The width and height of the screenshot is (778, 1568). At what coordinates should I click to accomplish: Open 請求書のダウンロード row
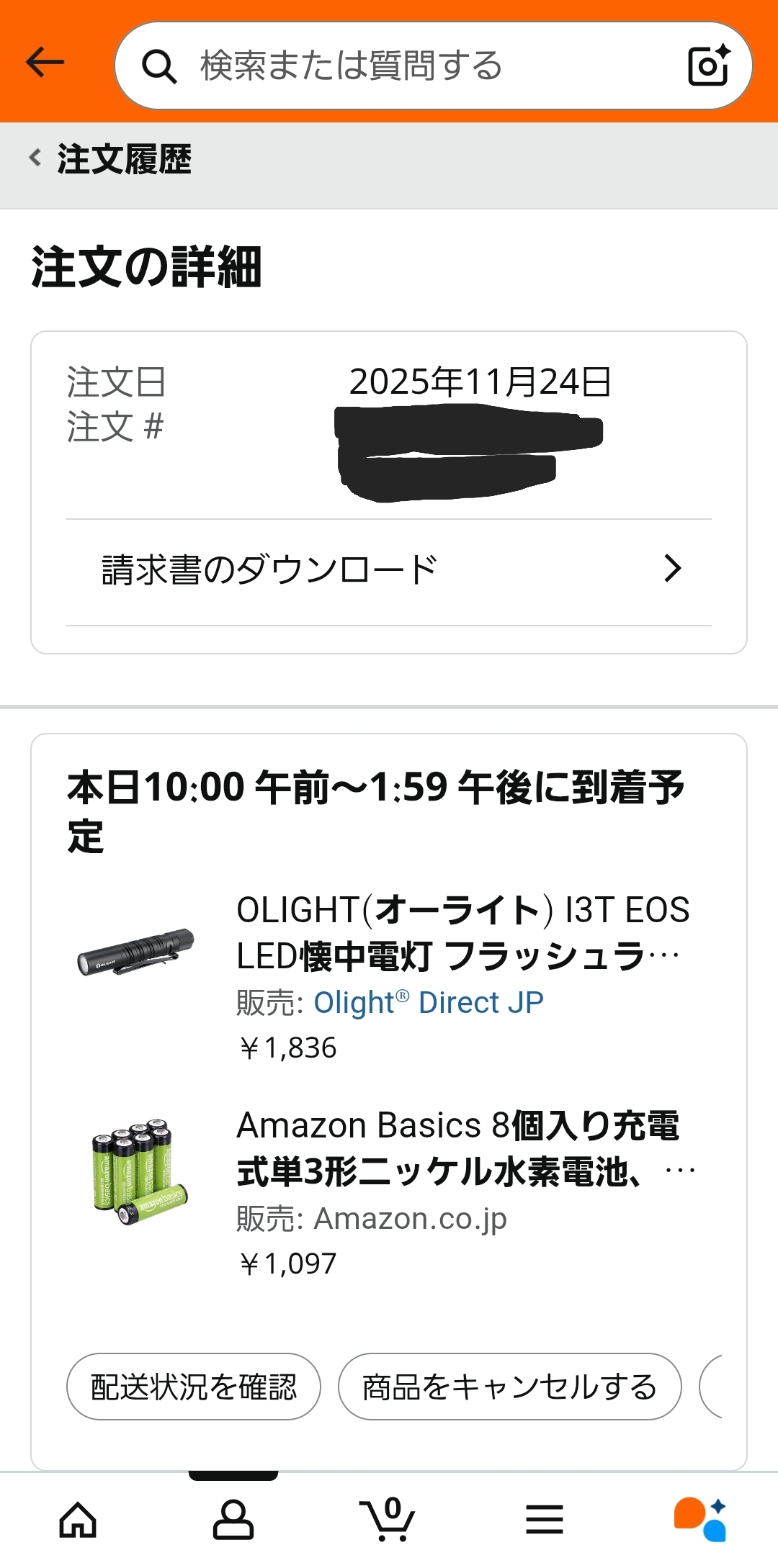click(x=389, y=569)
